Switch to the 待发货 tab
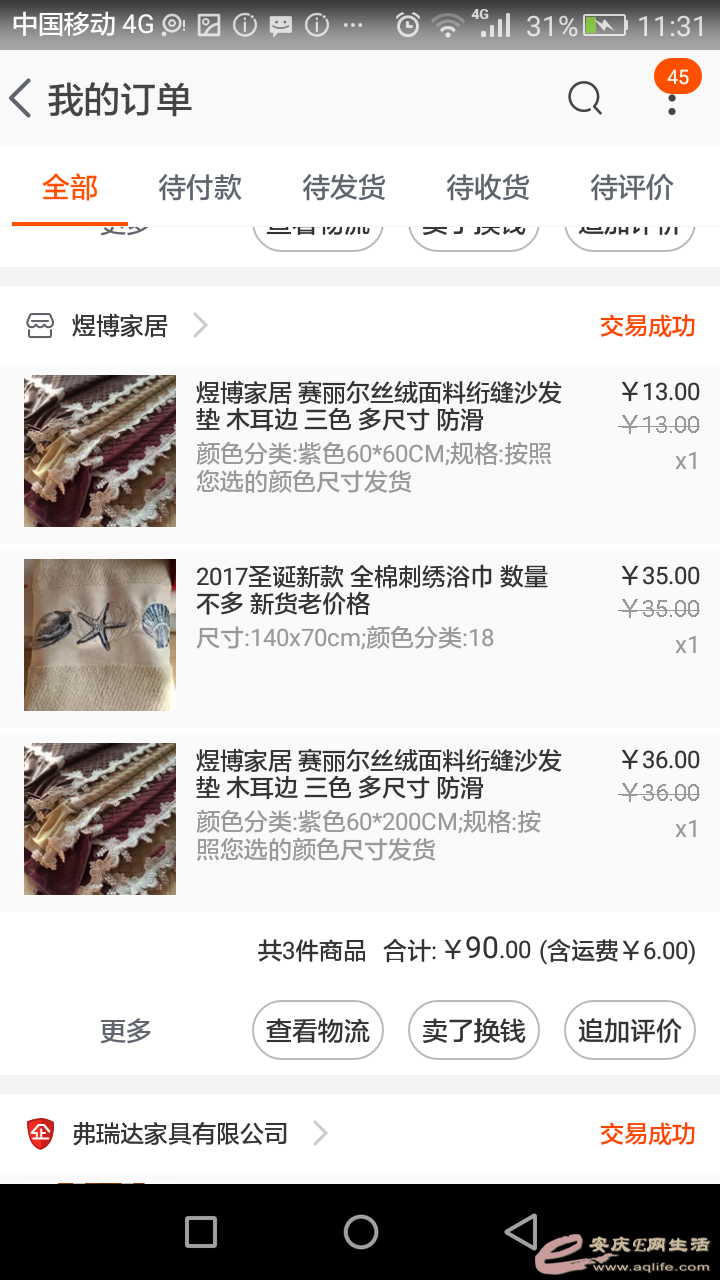This screenshot has height=1280, width=720. point(344,187)
